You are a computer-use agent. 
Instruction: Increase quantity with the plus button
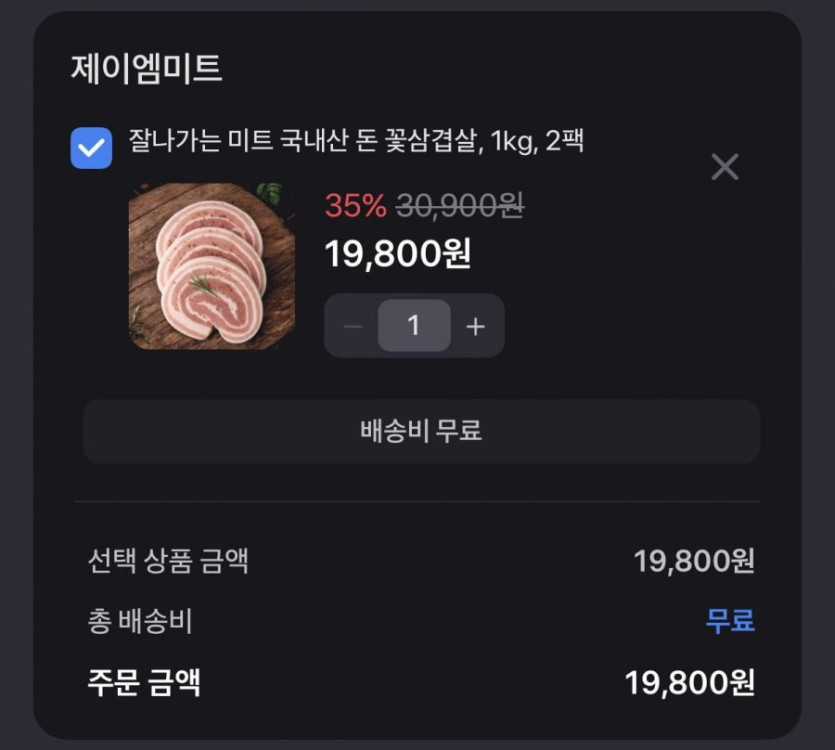476,326
